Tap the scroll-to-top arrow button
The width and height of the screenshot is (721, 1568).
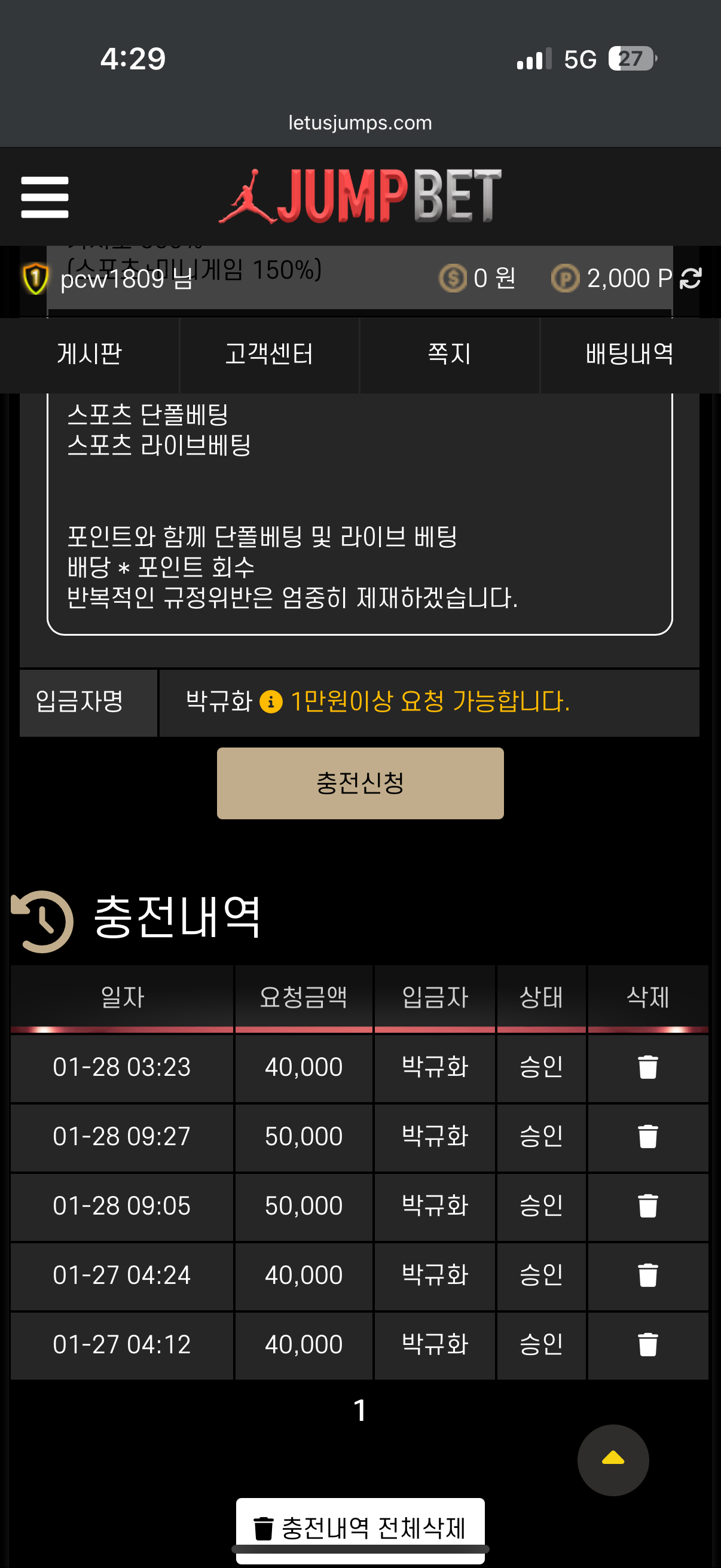(x=613, y=1459)
